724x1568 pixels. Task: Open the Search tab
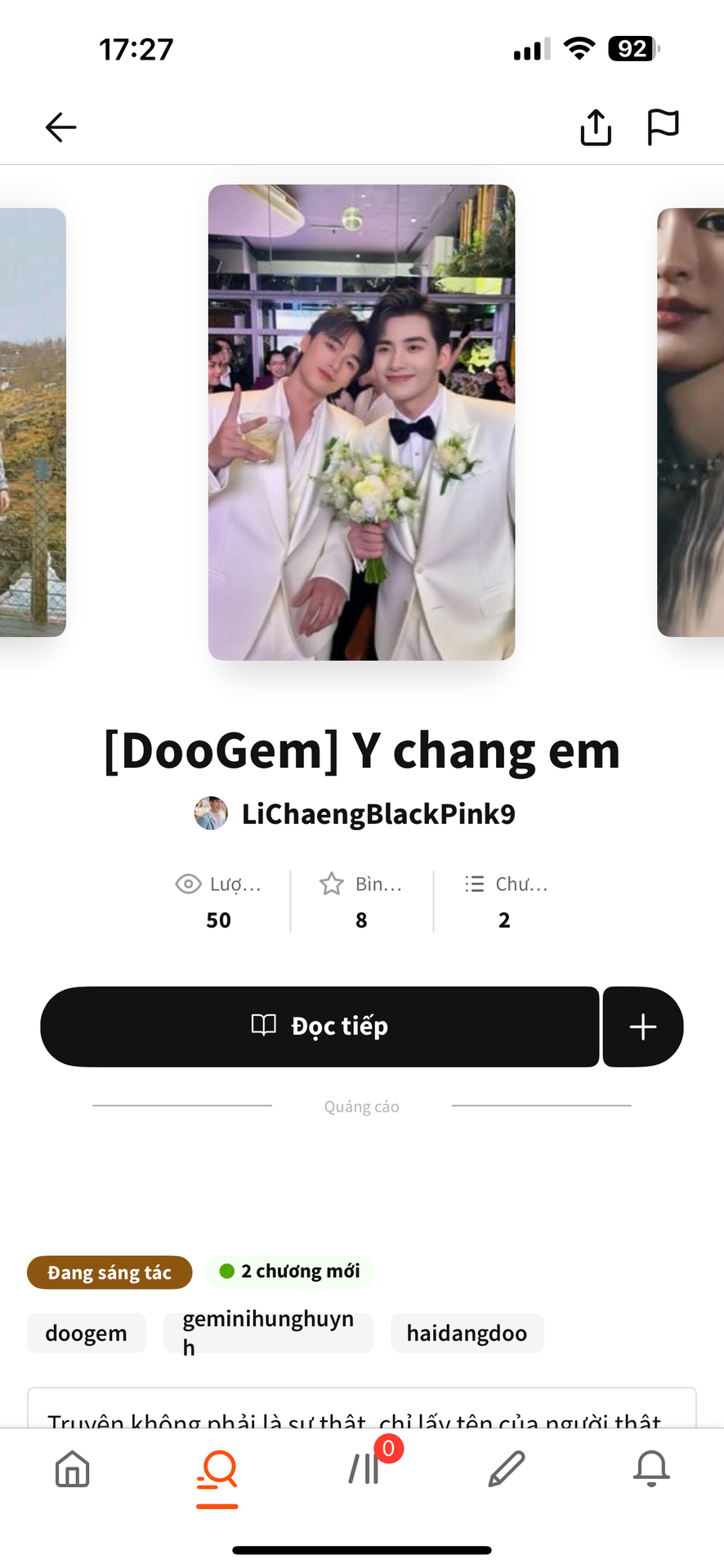pyautogui.click(x=217, y=1470)
